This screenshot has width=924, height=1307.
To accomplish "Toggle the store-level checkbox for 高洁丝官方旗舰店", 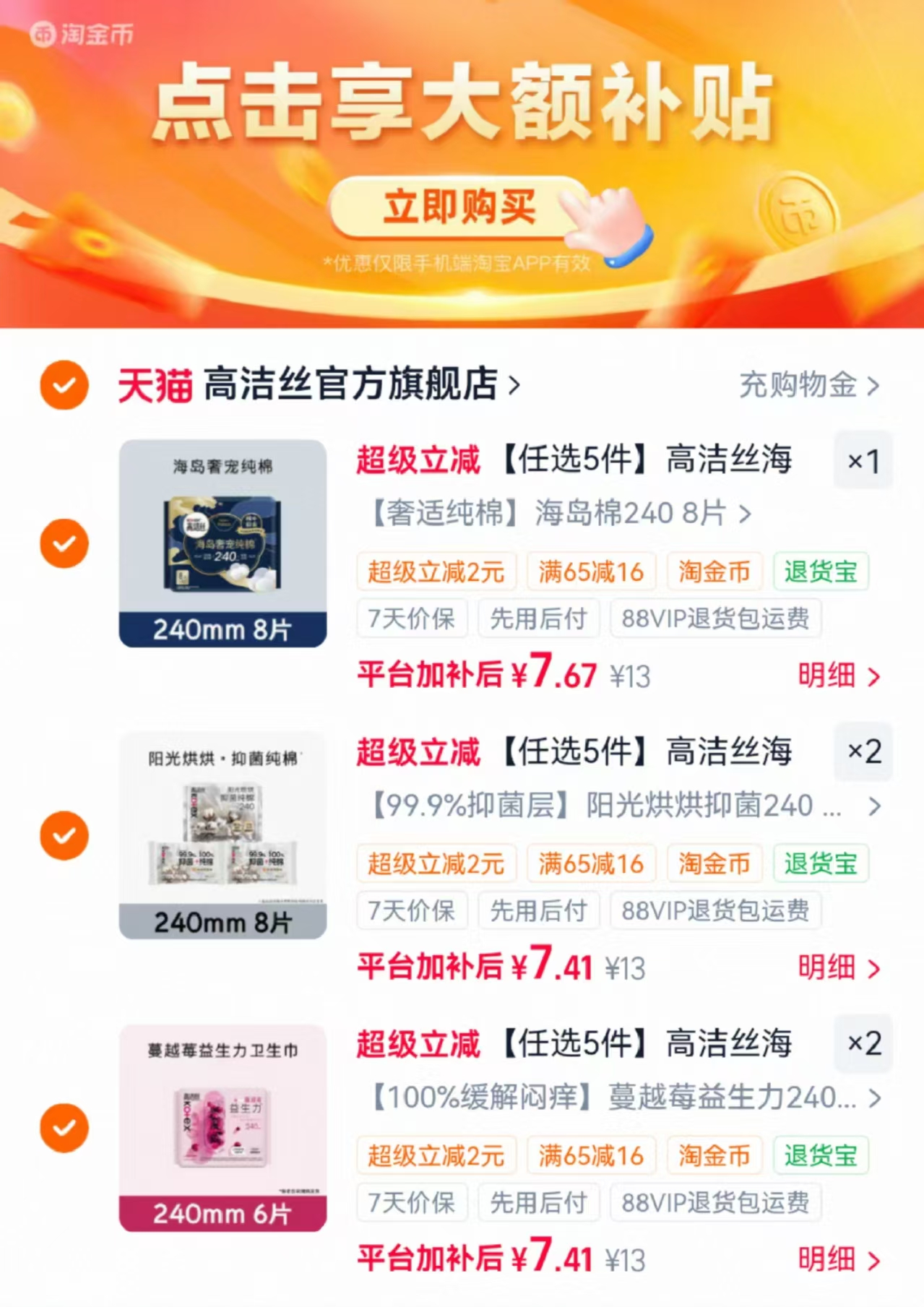I will tap(64, 385).
